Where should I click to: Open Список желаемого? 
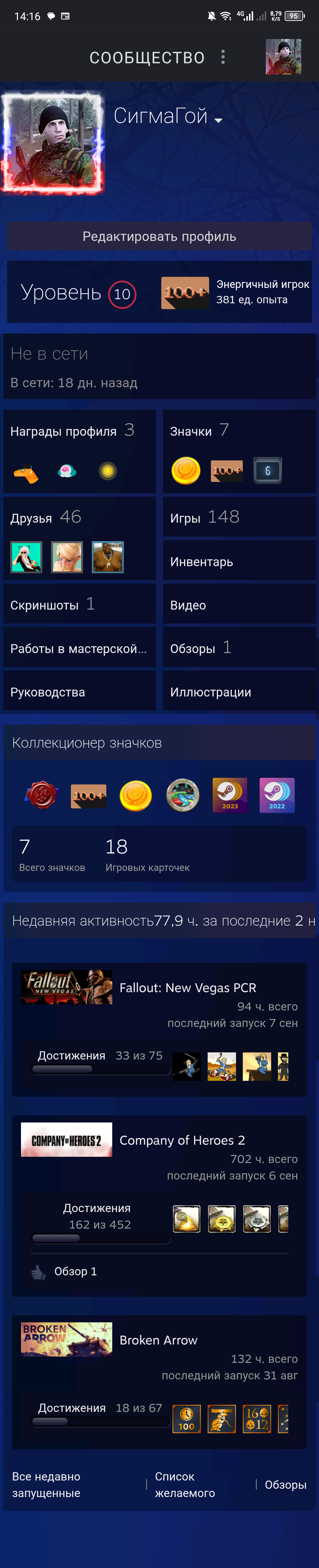point(185,1485)
